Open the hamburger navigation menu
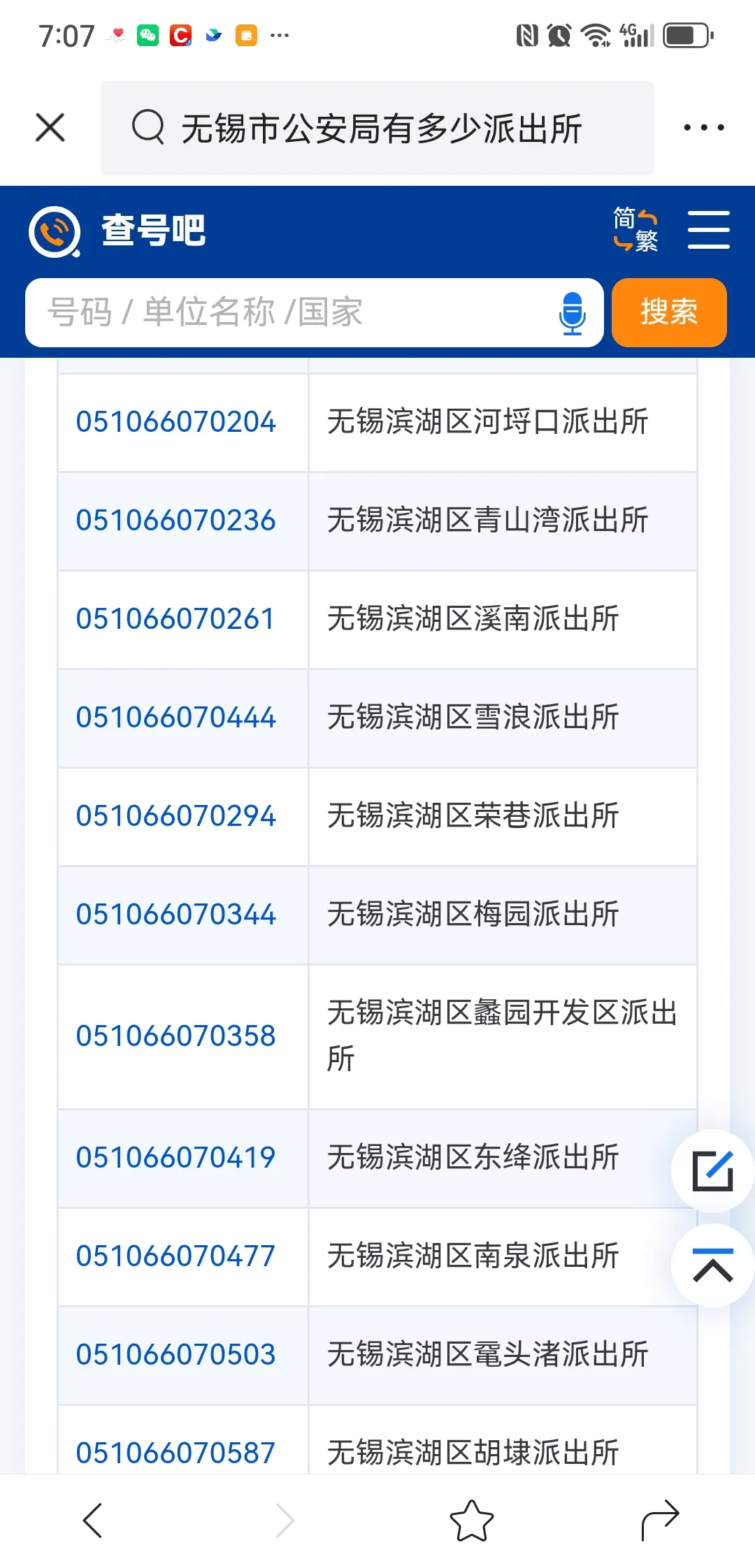 point(708,229)
